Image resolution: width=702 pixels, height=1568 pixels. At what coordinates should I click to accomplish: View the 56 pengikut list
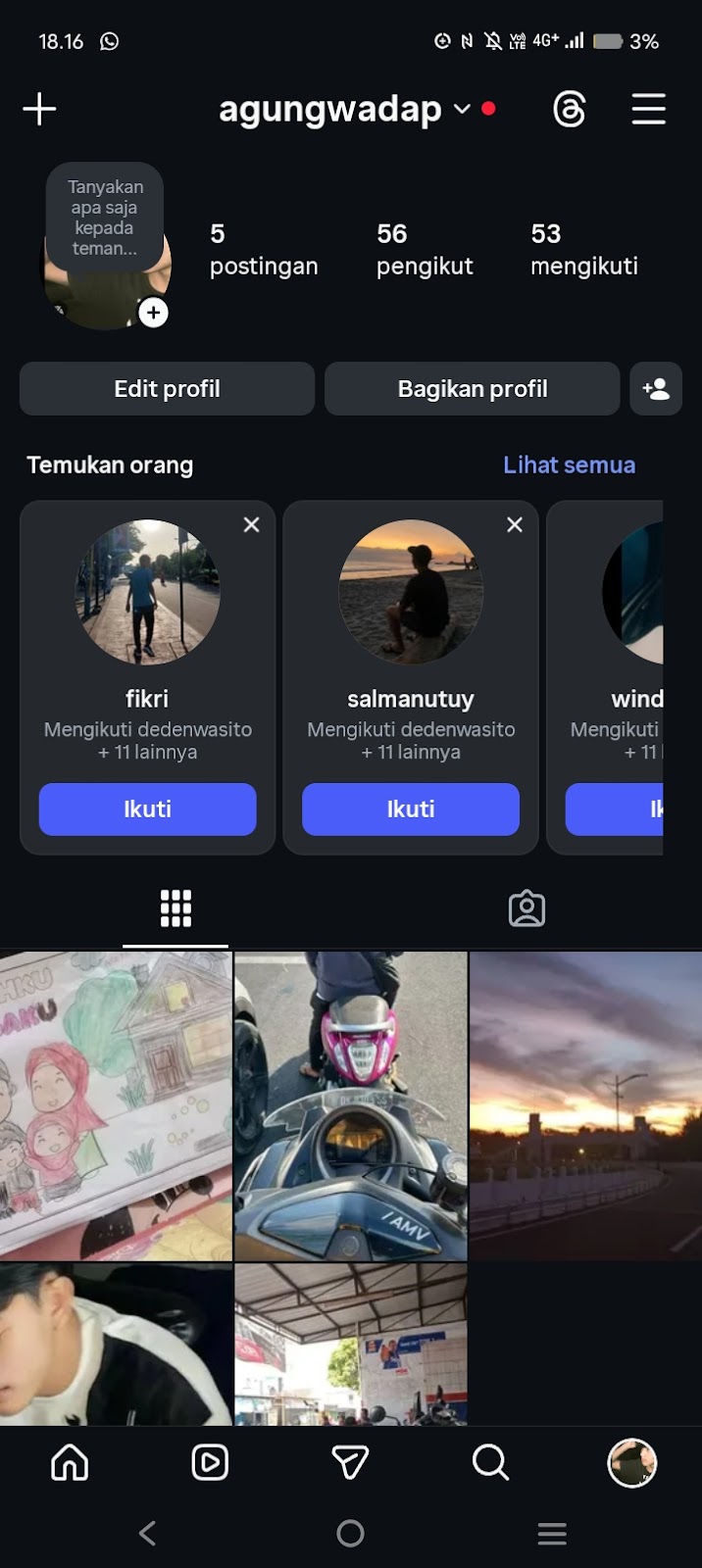(x=424, y=249)
